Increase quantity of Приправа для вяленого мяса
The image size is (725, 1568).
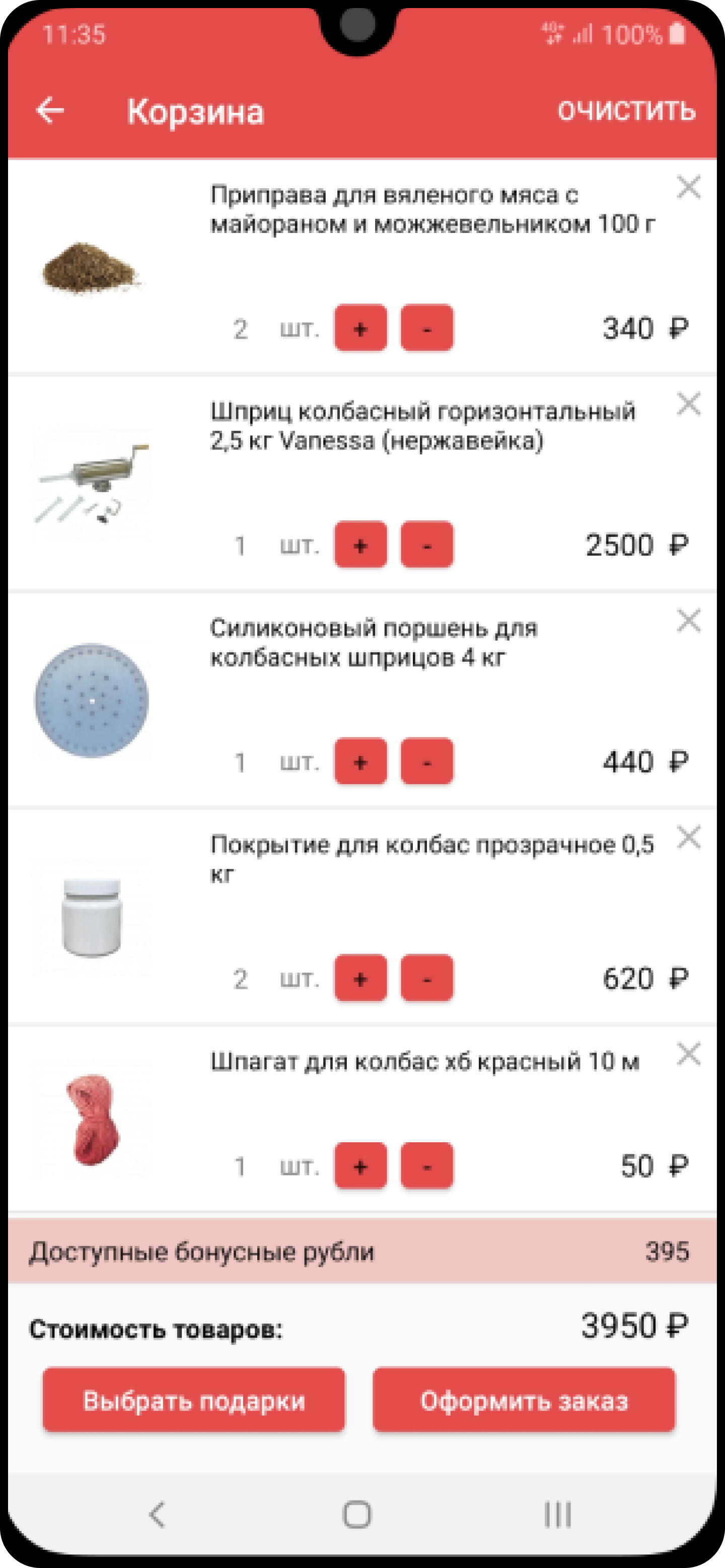tap(360, 329)
